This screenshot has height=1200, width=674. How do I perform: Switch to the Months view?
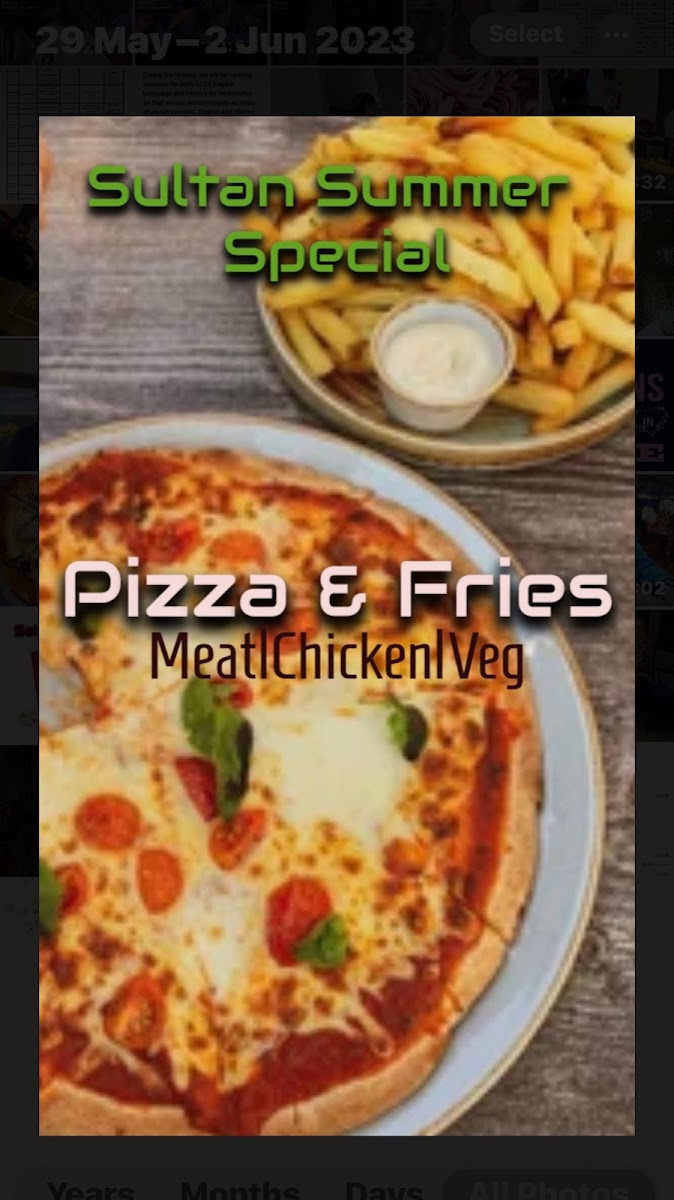click(x=240, y=1190)
